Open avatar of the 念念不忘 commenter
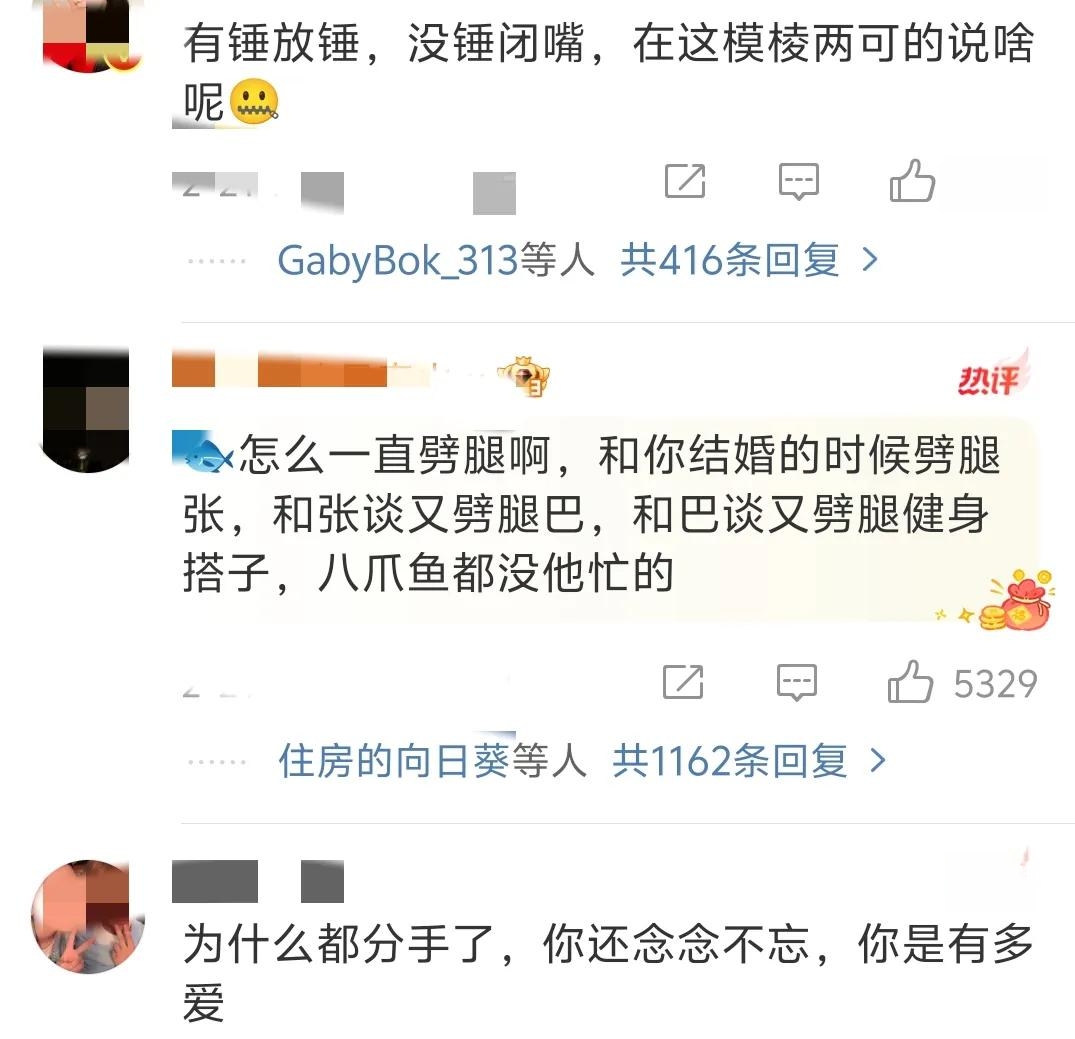Viewport: 1075px width, 1039px height. click(x=88, y=916)
